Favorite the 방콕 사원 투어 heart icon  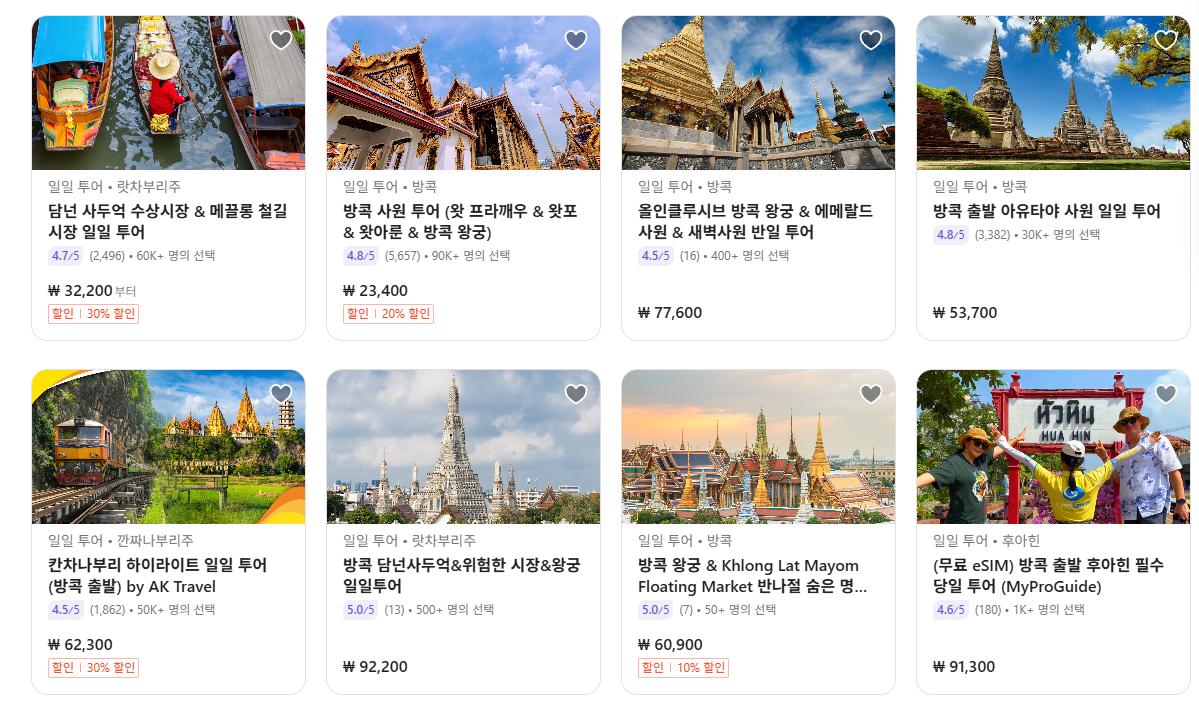576,40
